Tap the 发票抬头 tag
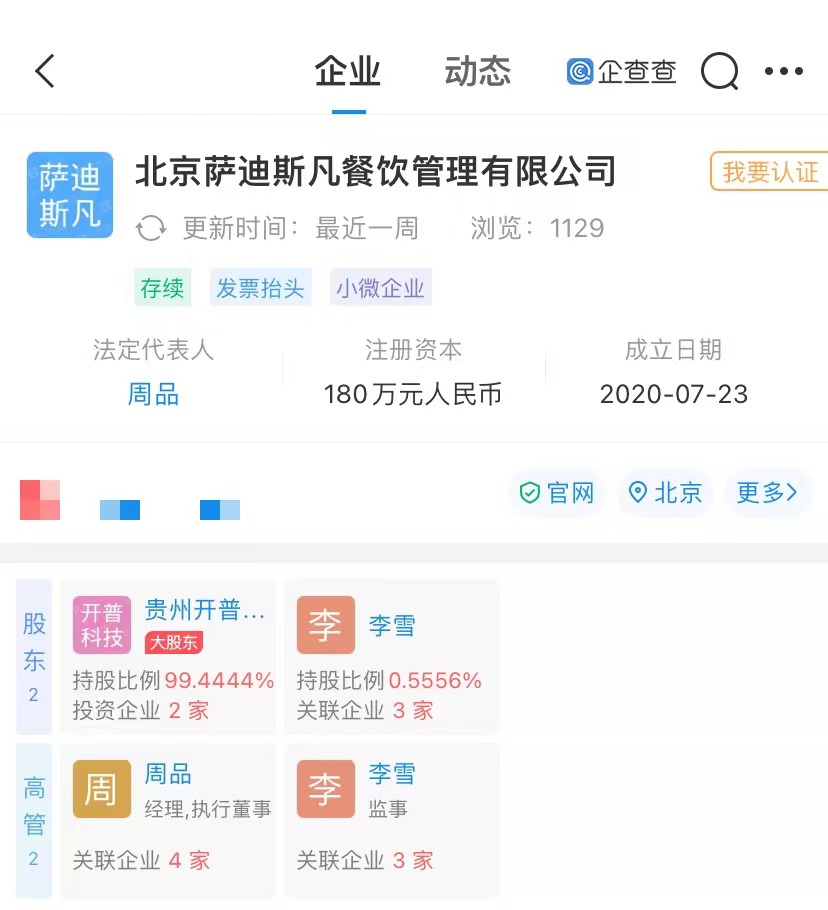The image size is (828, 910). click(x=261, y=288)
